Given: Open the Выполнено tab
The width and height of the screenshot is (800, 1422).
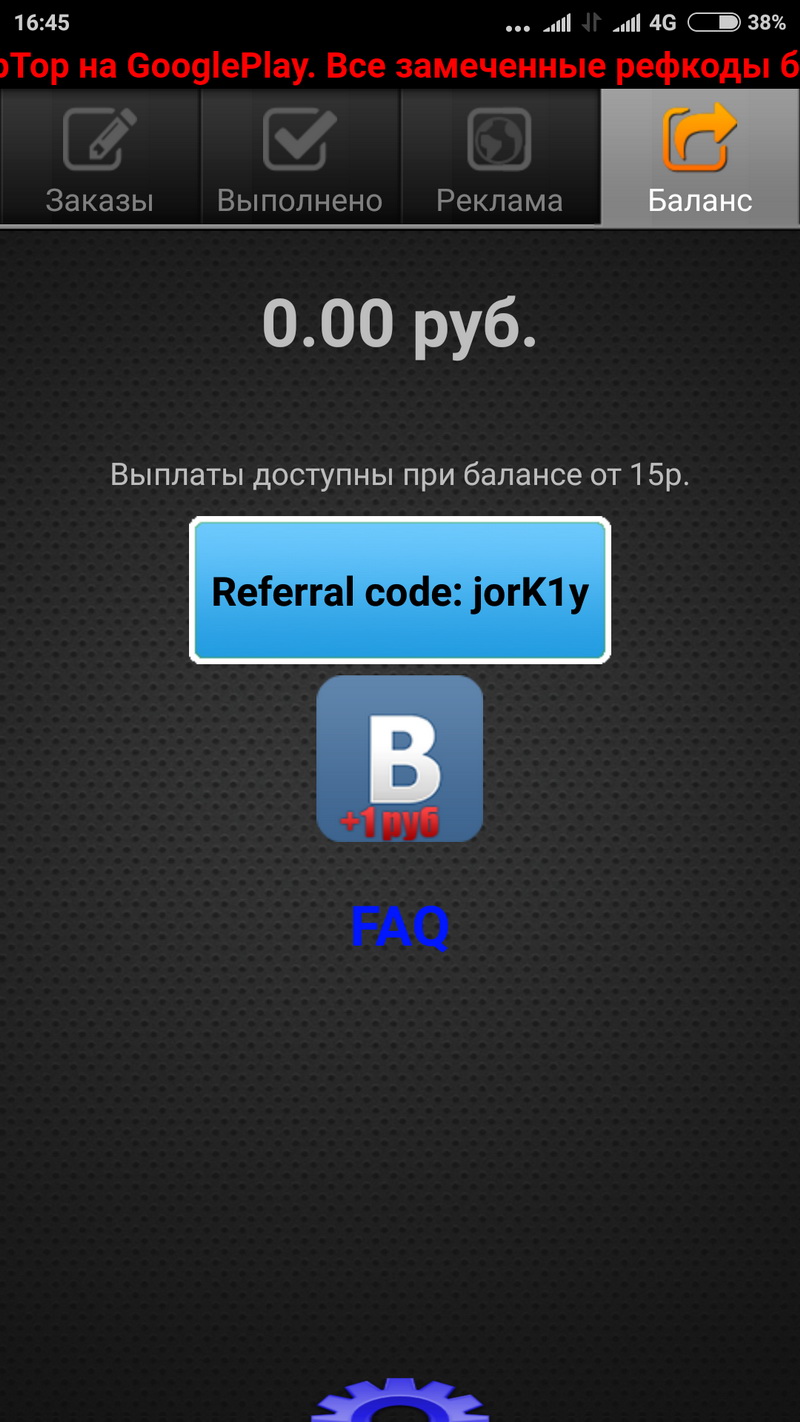Looking at the screenshot, I should pyautogui.click(x=300, y=157).
